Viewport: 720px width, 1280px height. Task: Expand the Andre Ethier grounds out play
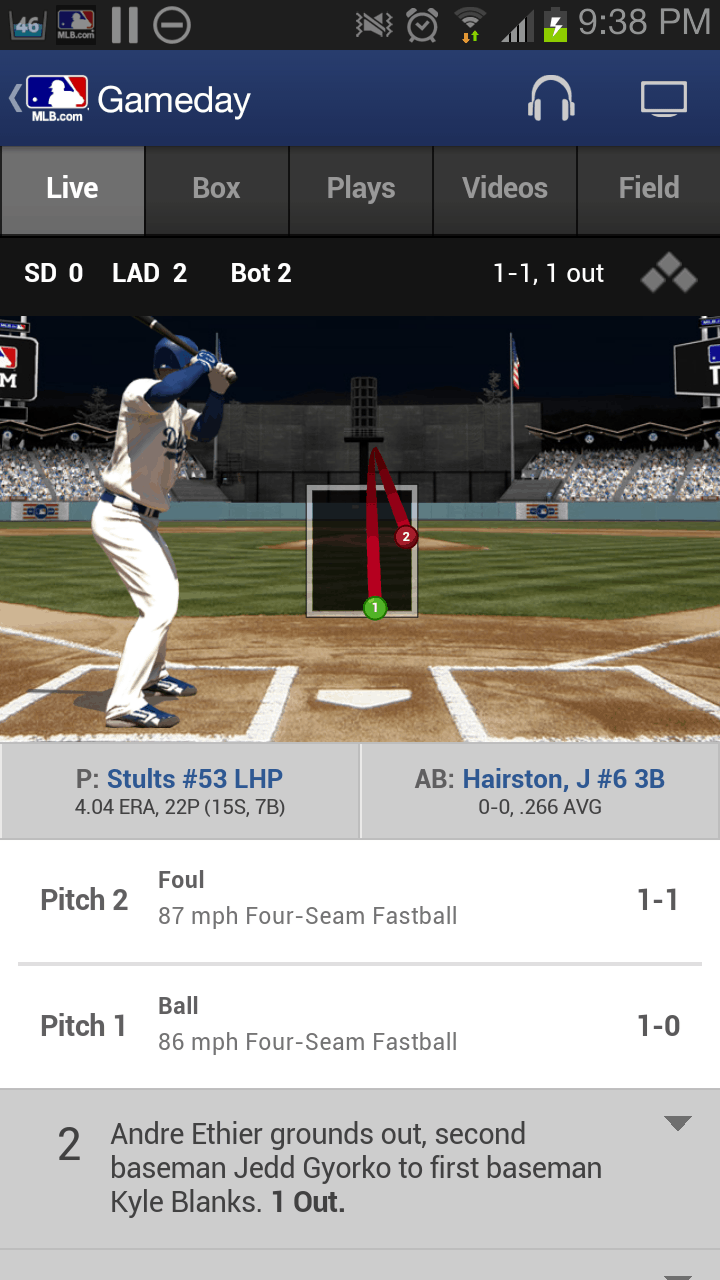(360, 1168)
